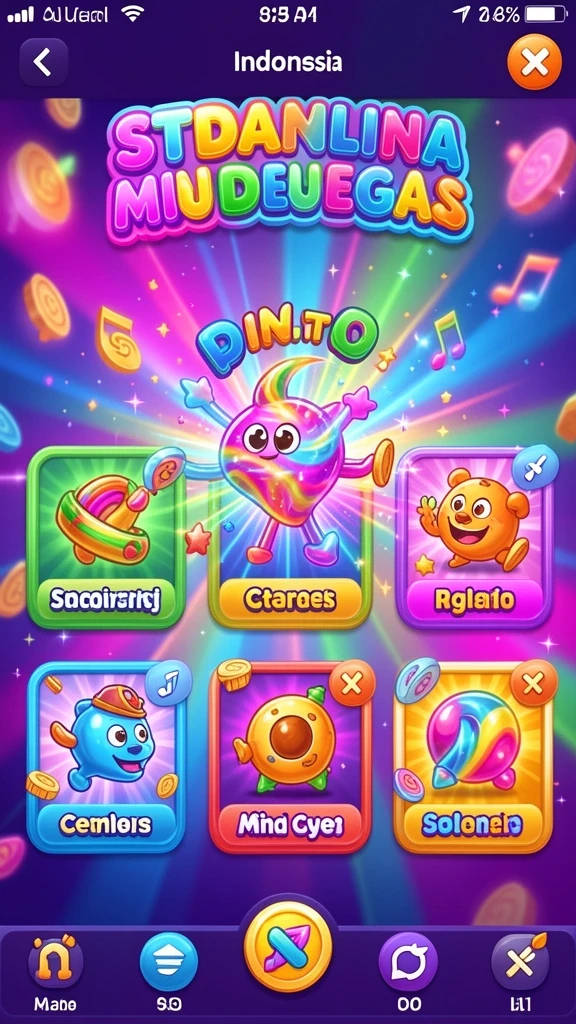576x1024 pixels.
Task: Open the Rglaio bear card
Action: 475,537
